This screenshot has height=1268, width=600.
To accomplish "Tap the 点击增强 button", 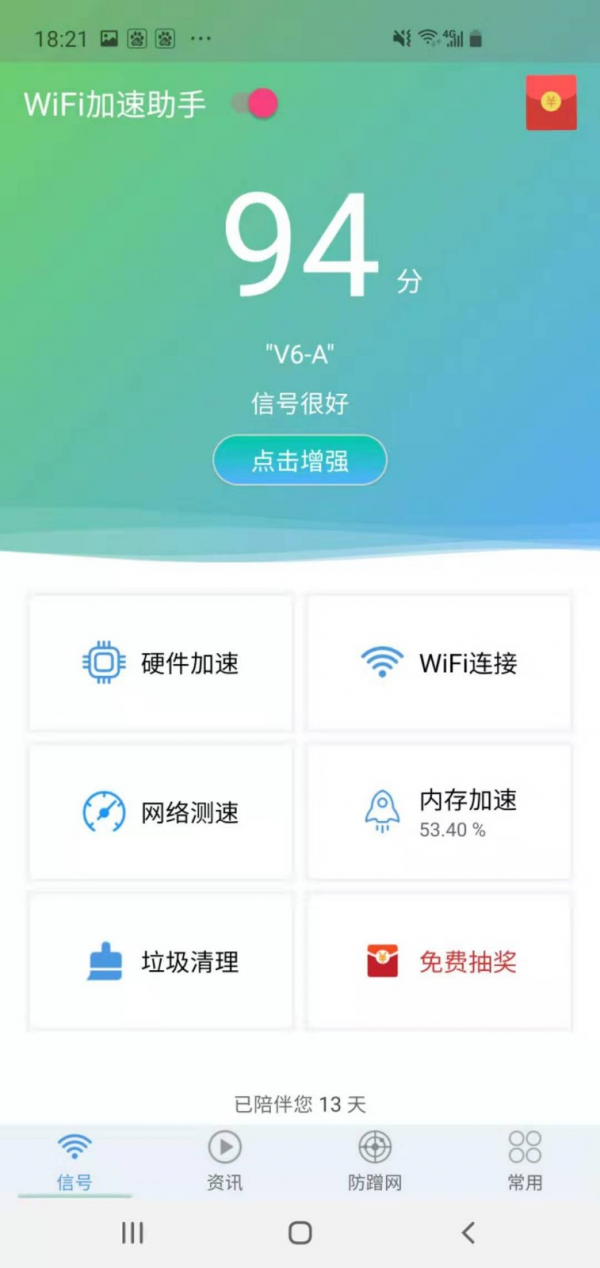I will point(300,461).
